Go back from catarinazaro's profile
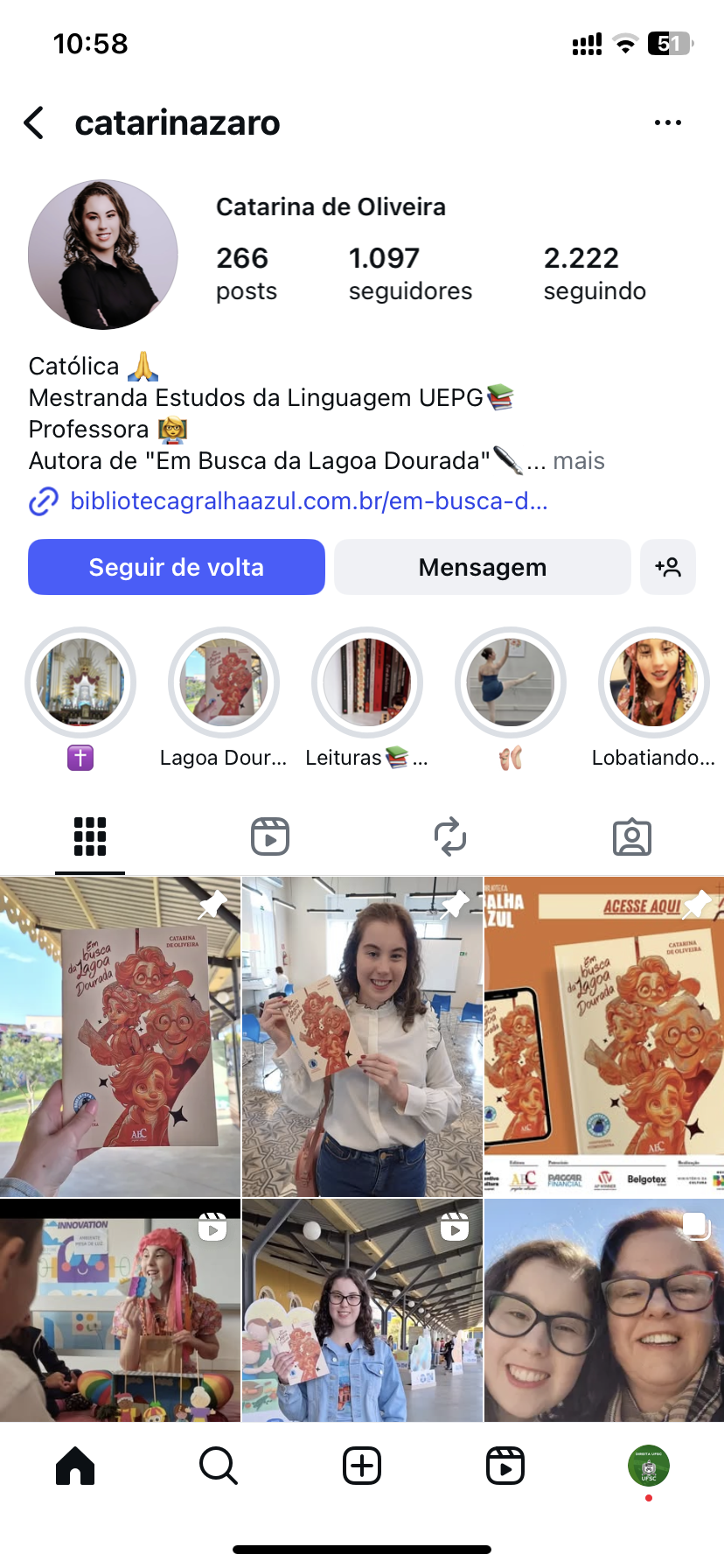Screen dimensions: 724x1568 click(x=35, y=123)
